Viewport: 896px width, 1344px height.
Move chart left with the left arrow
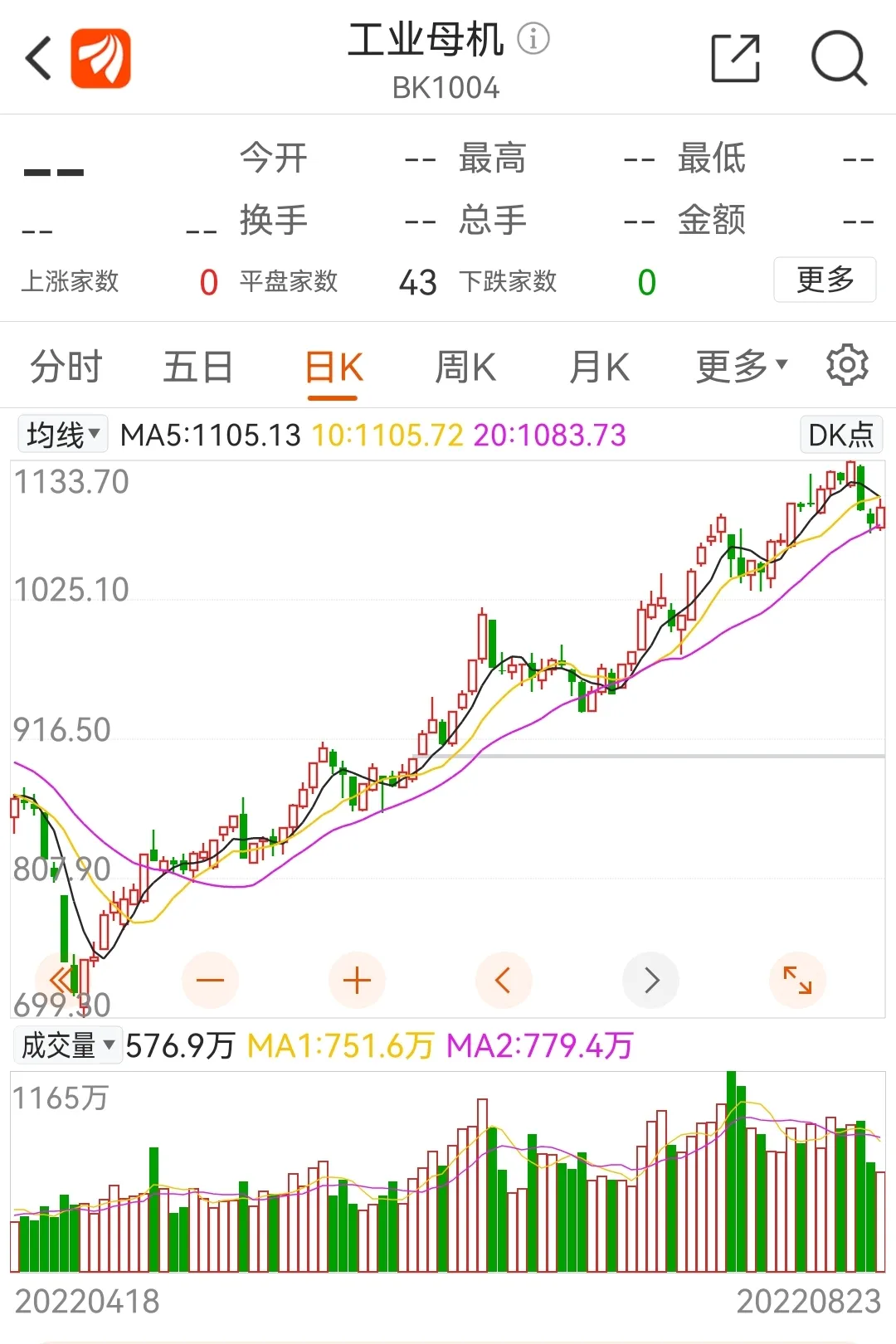click(503, 980)
